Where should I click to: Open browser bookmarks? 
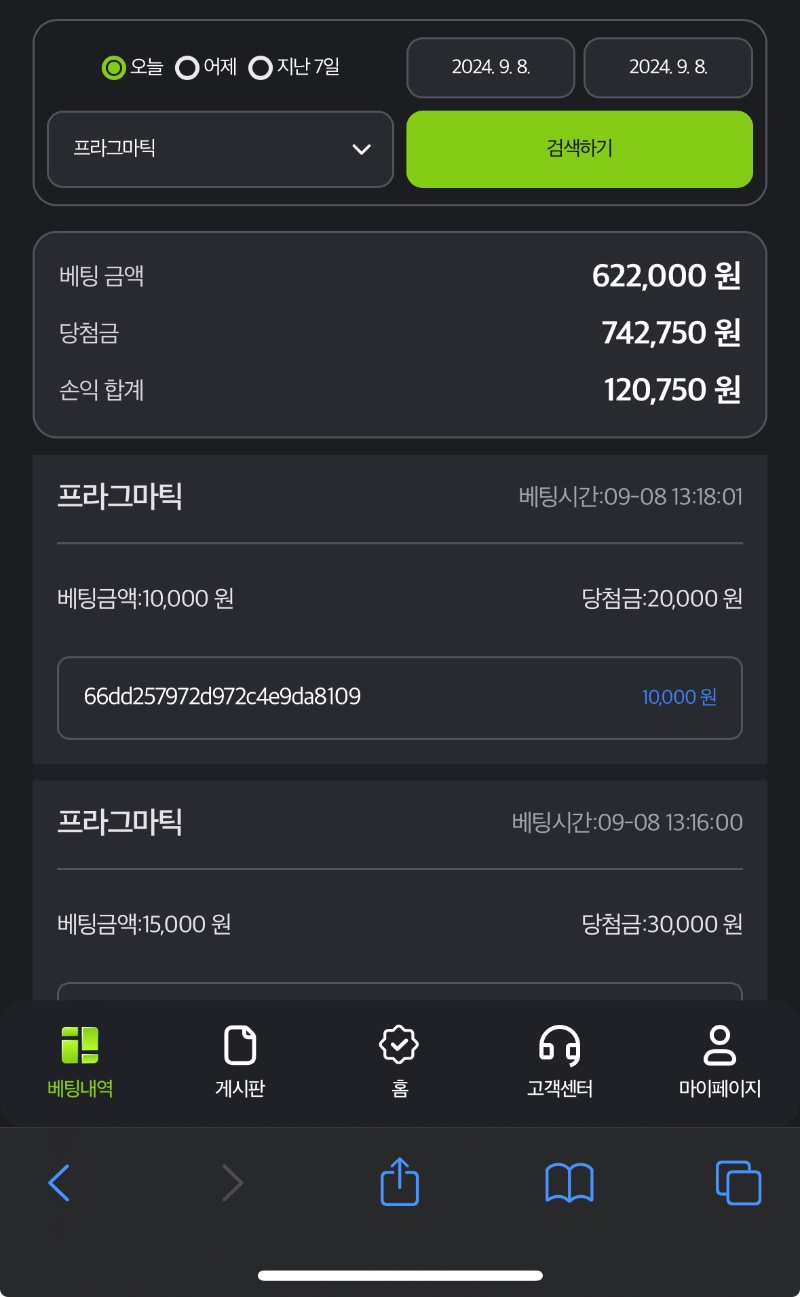point(569,1183)
